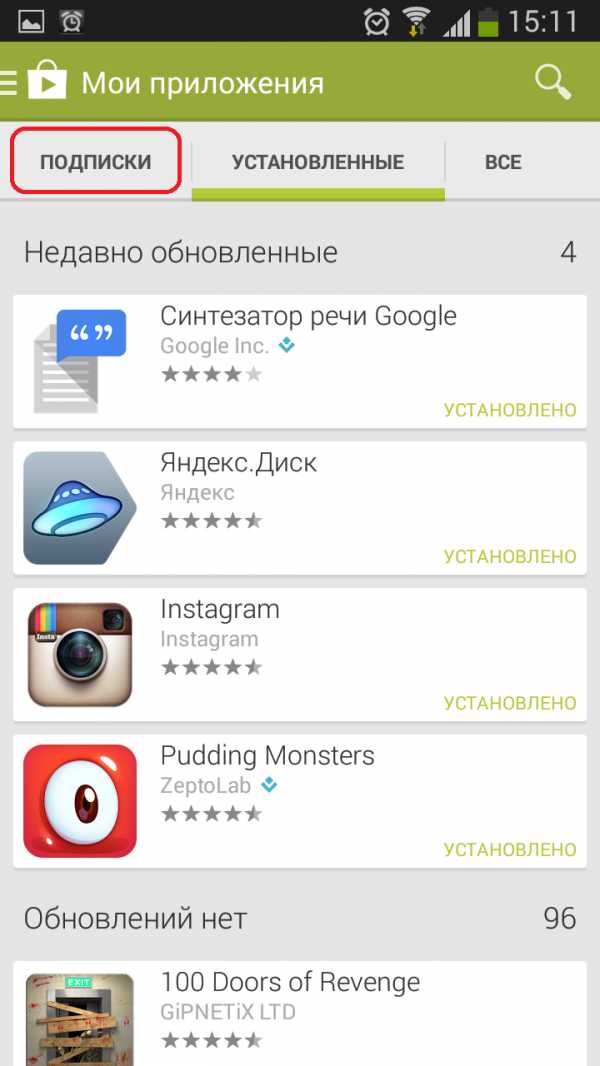Open the Pudding Monsters app card
Viewport: 600px width, 1066px height.
tap(300, 801)
